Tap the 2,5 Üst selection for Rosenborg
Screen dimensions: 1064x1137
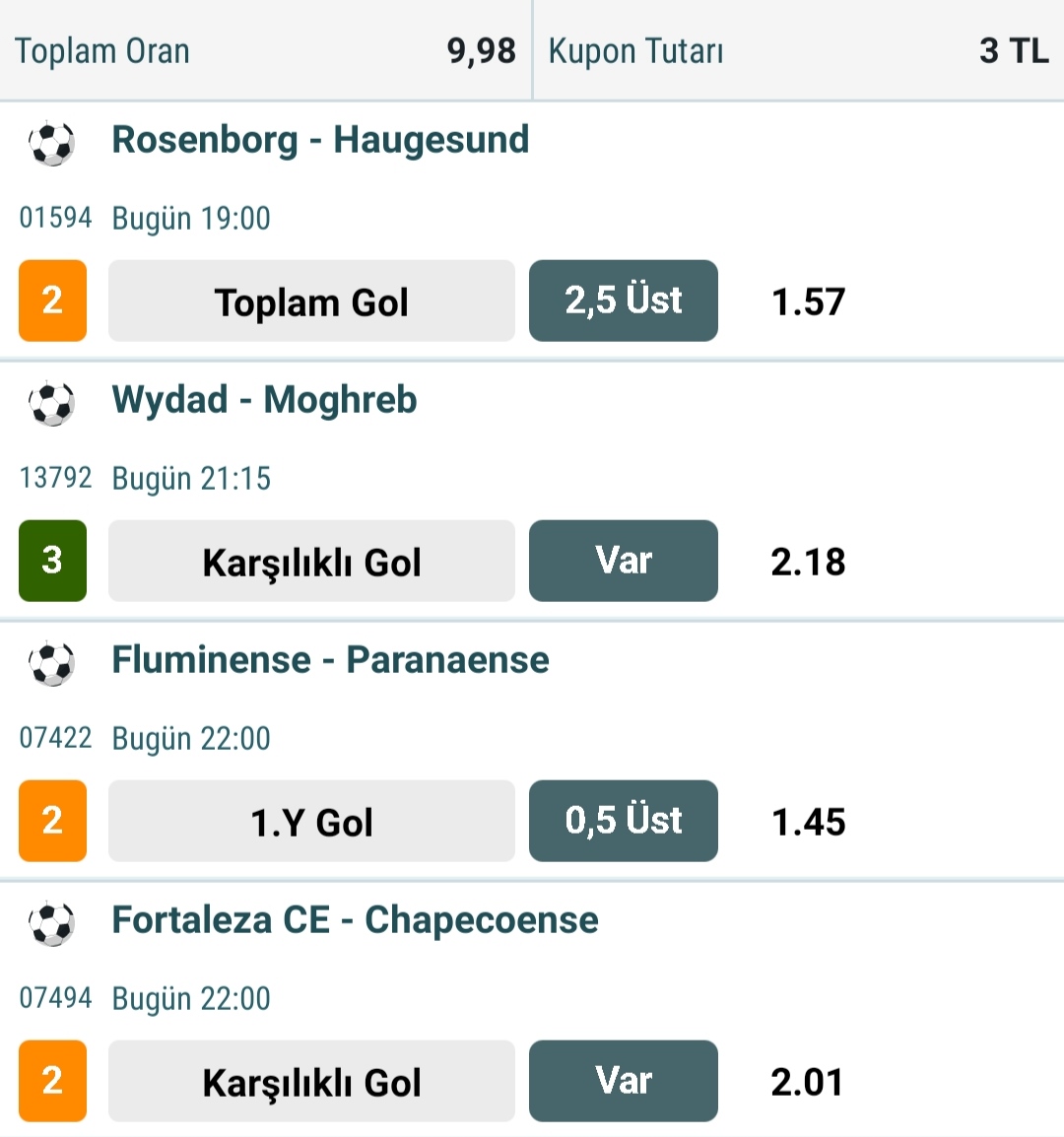point(623,301)
